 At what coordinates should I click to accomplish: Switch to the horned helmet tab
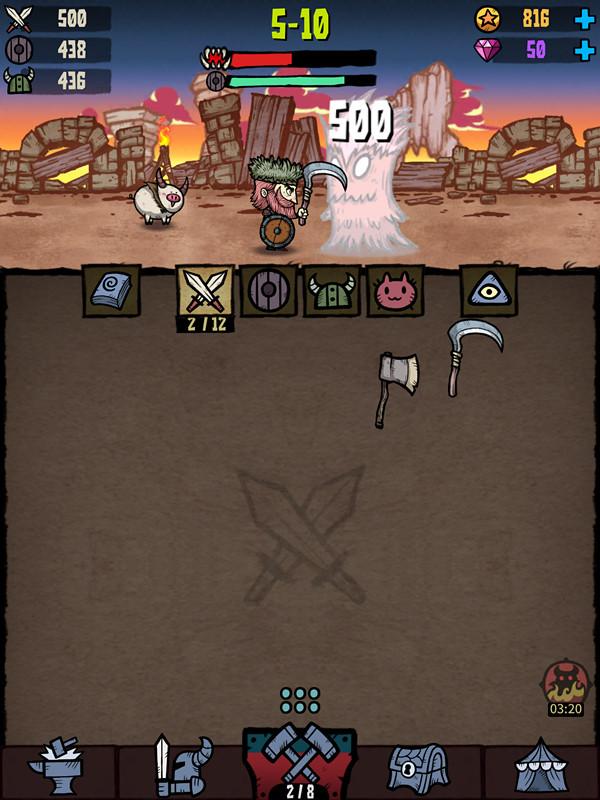tap(331, 291)
